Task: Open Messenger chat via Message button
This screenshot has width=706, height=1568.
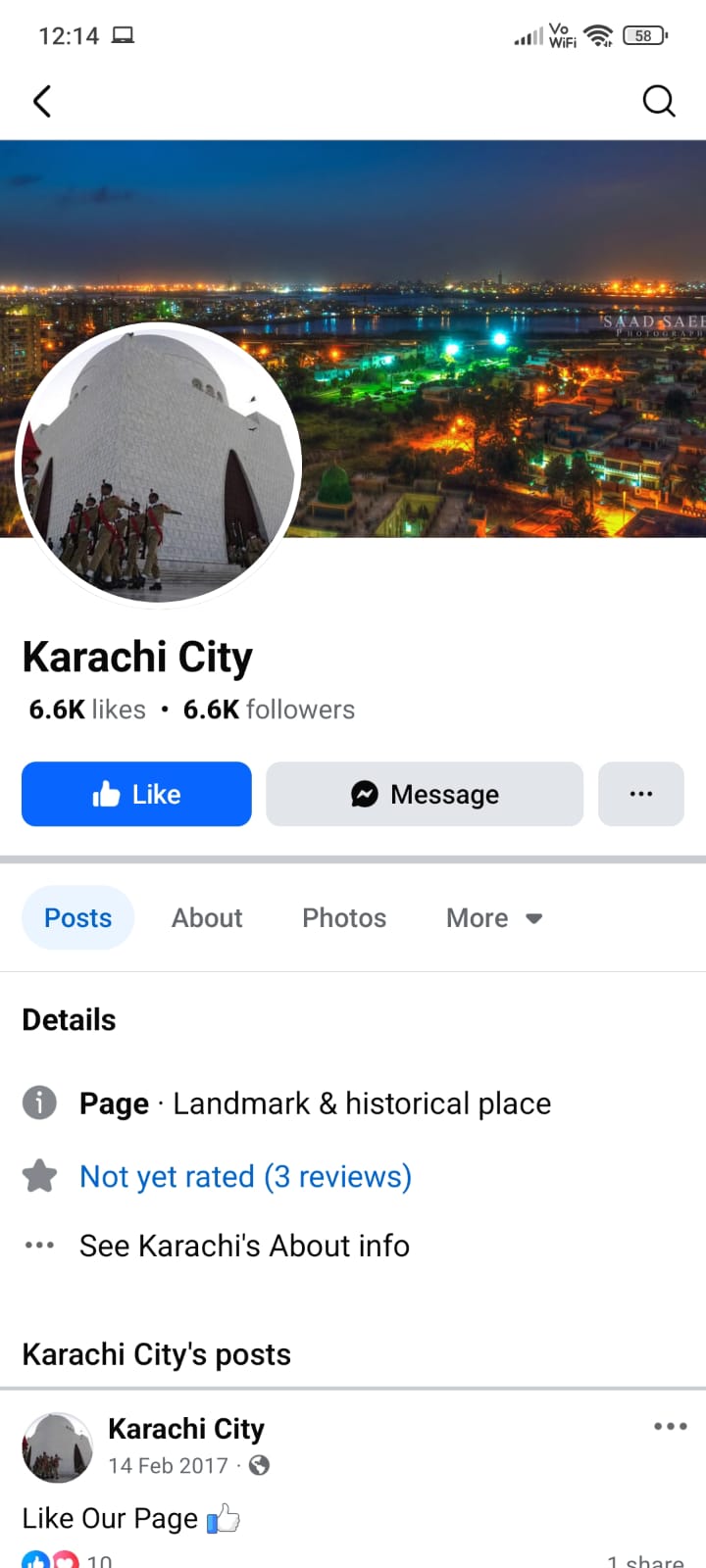Action: click(424, 794)
